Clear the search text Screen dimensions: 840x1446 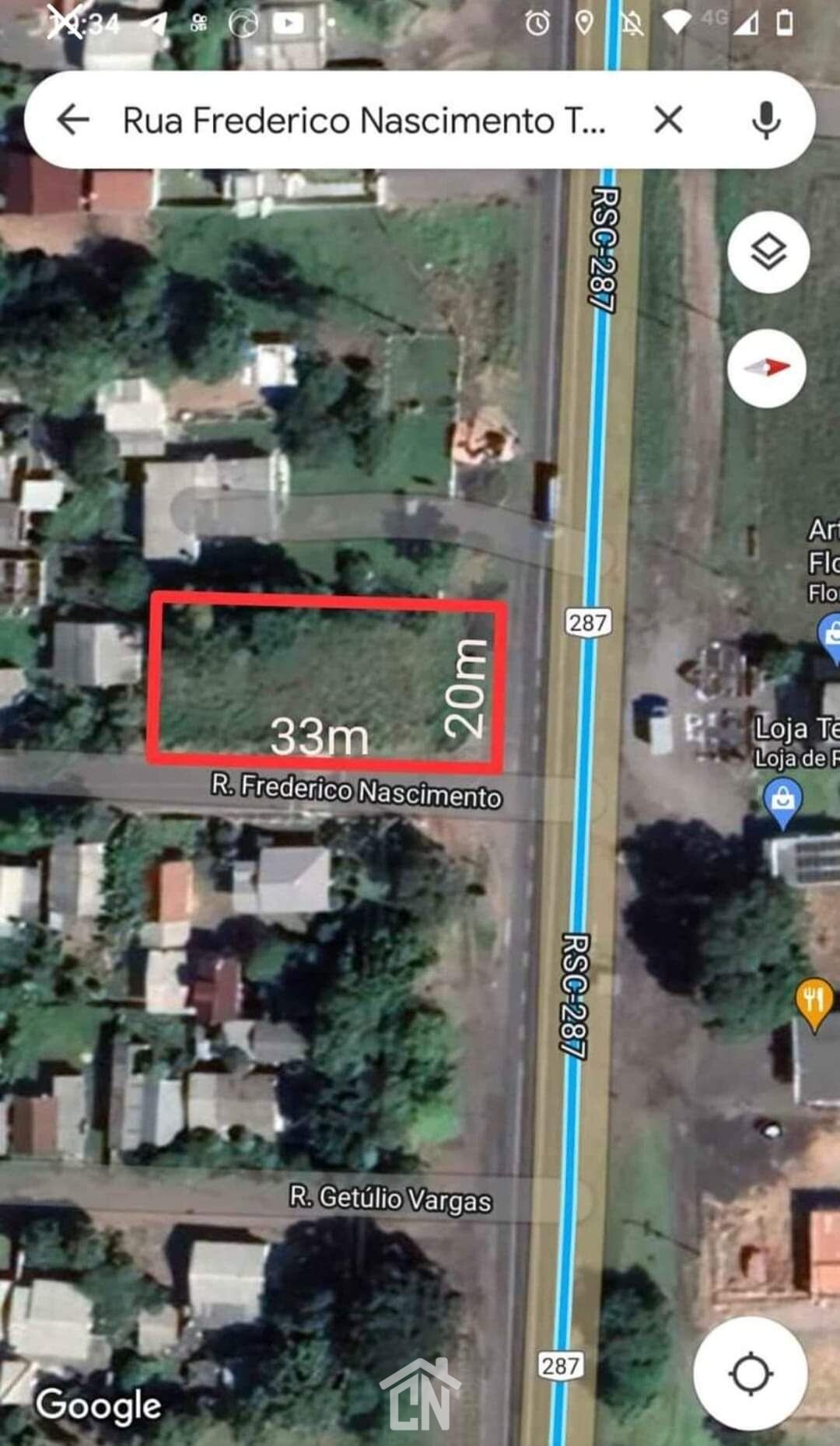[668, 120]
